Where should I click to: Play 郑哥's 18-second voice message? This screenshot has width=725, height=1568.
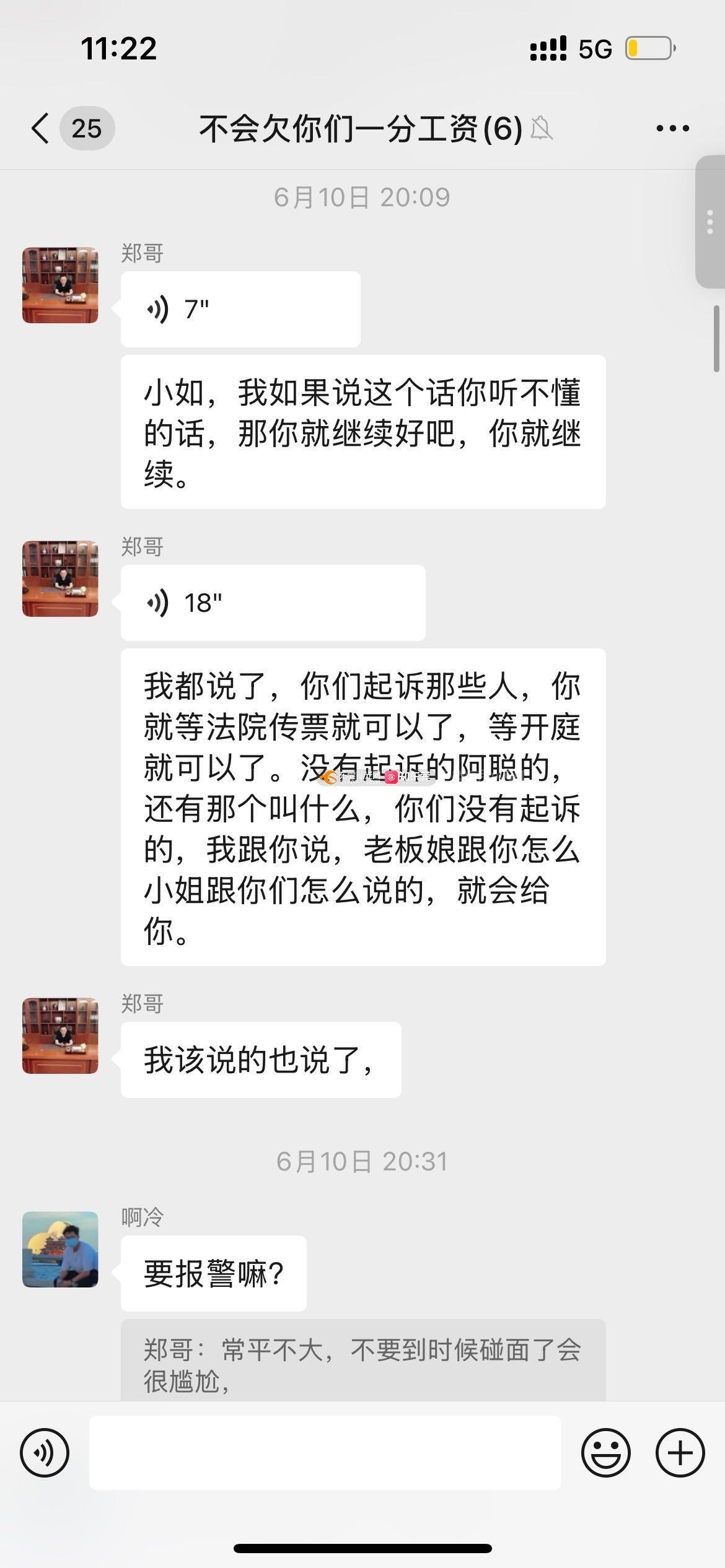click(273, 603)
